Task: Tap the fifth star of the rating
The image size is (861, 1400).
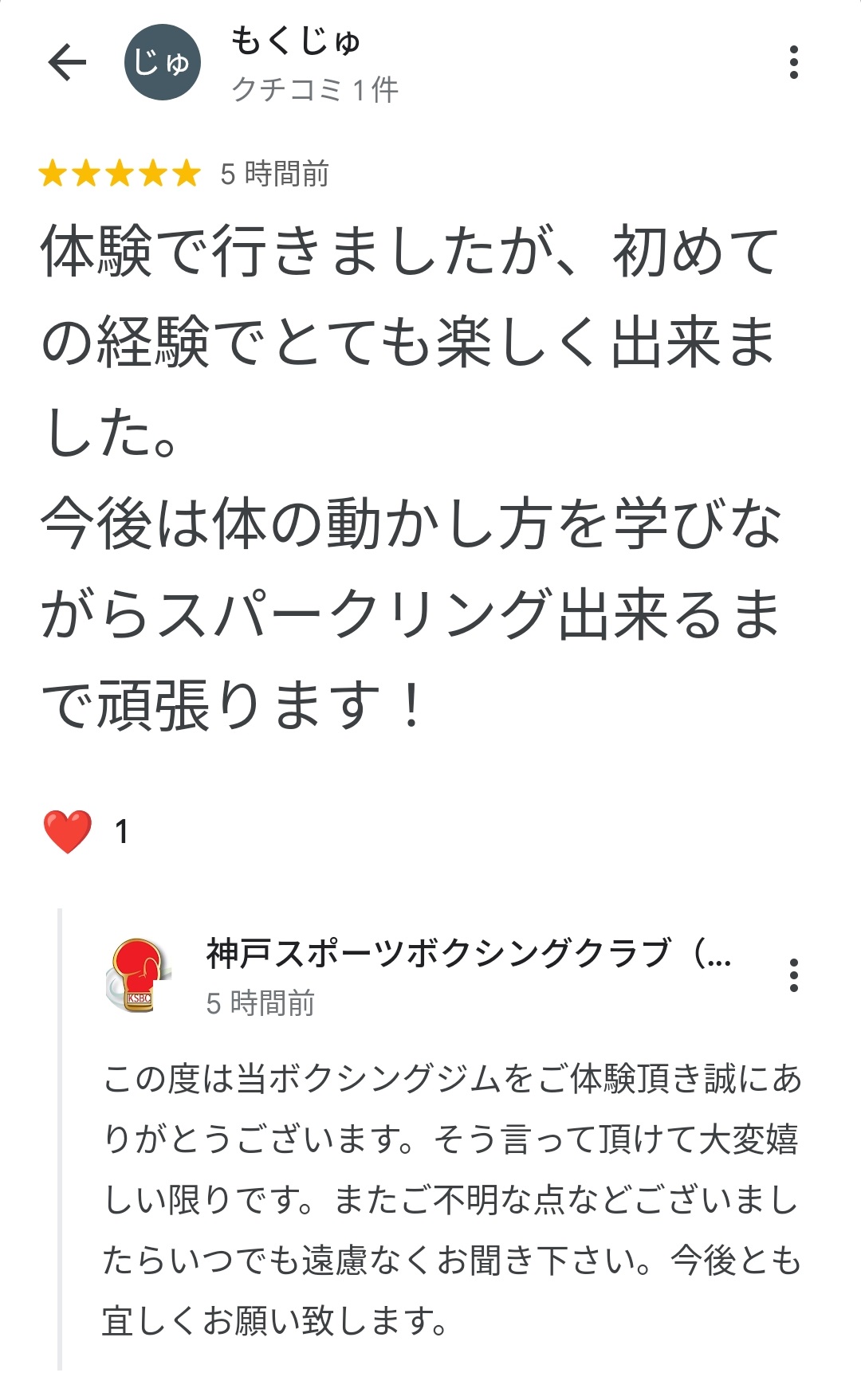Action: [185, 171]
